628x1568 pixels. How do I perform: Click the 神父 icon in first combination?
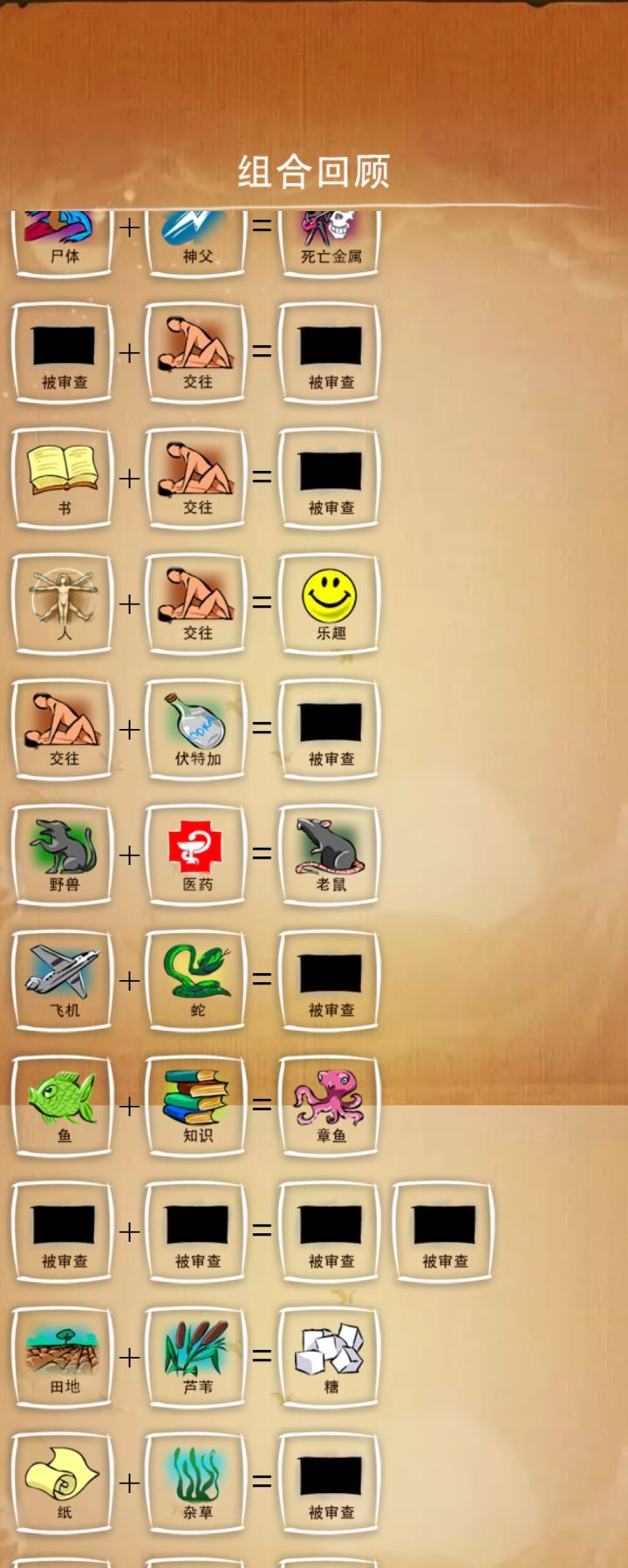tap(195, 231)
